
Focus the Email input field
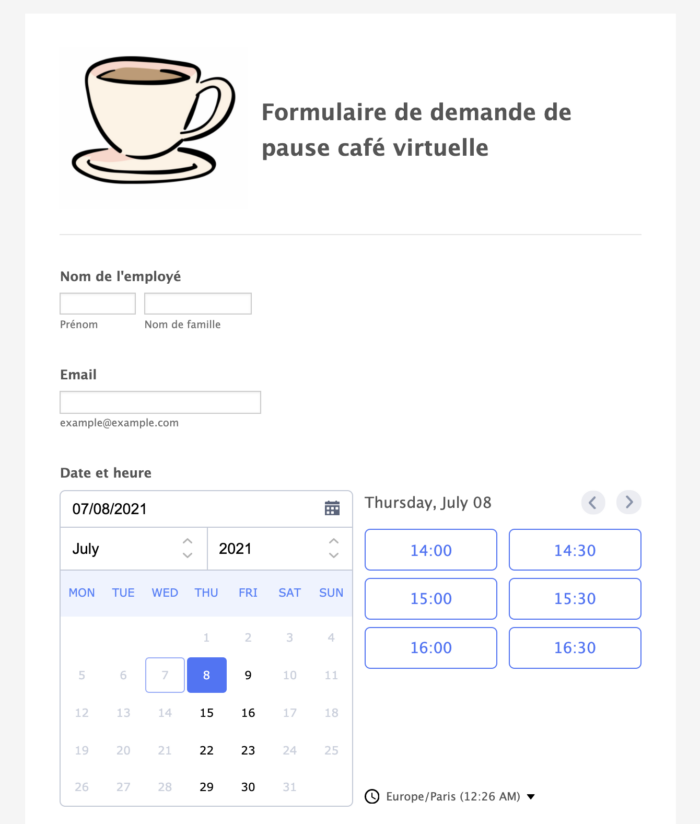tap(160, 402)
